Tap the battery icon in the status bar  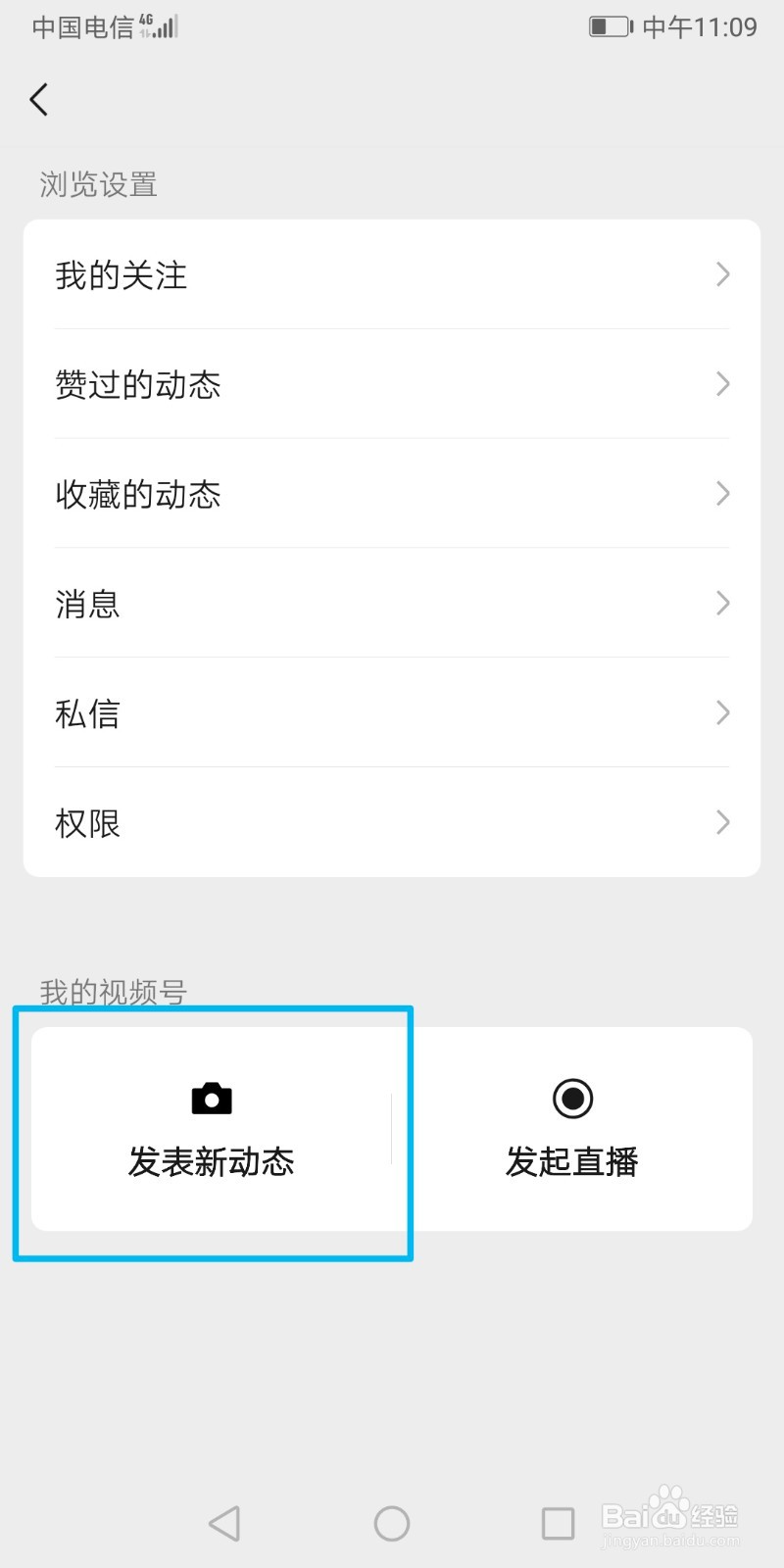608,26
